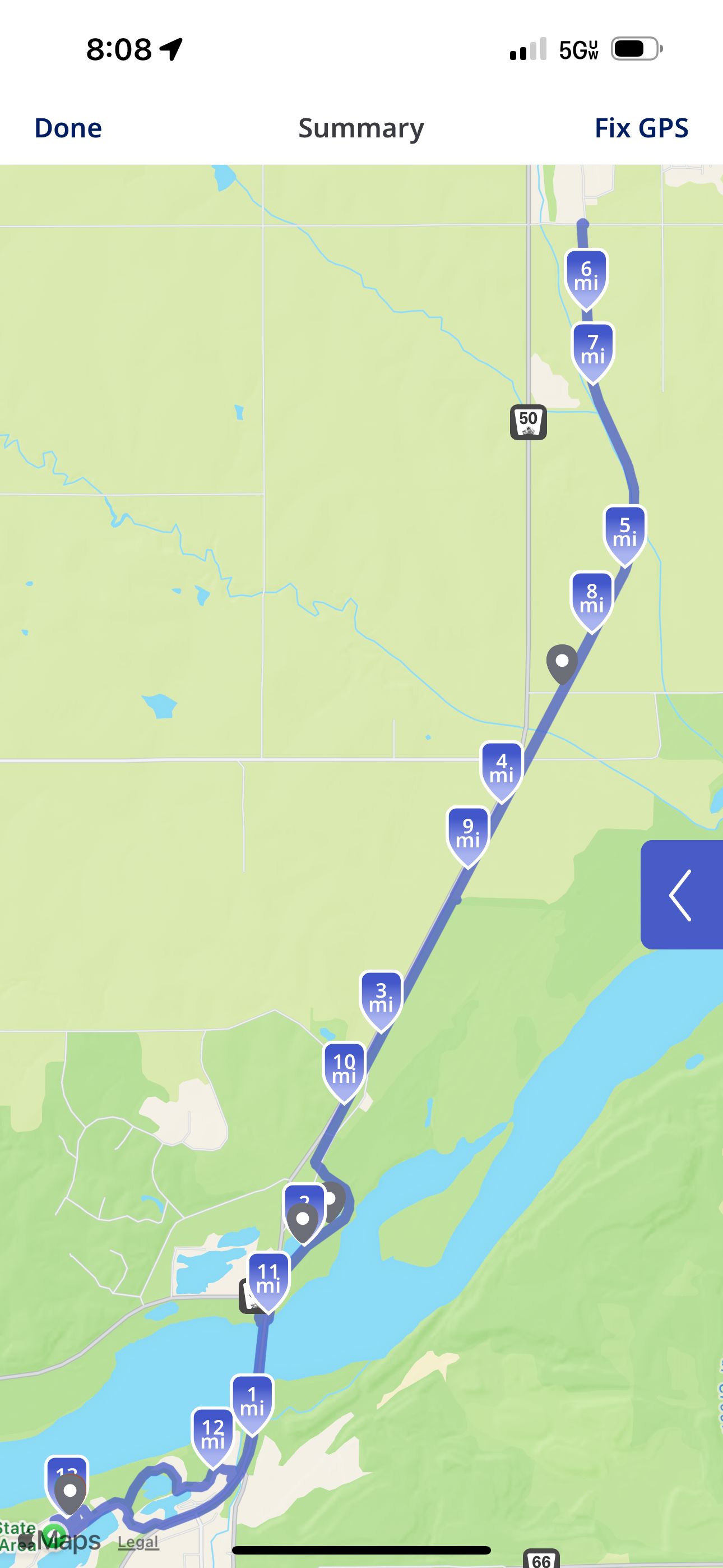Open the Fix GPS option
723x1568 pixels.
pyautogui.click(x=641, y=128)
